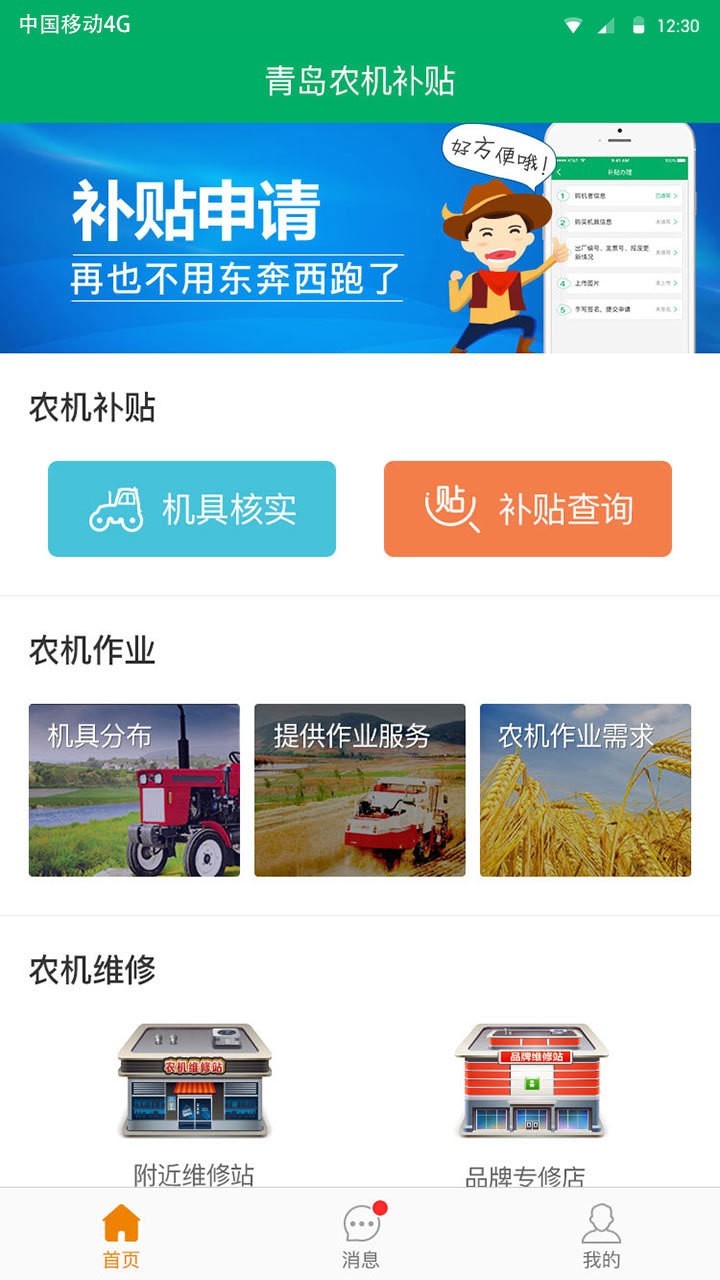
Task: Open the 我的 profile icon
Action: coord(599,1222)
